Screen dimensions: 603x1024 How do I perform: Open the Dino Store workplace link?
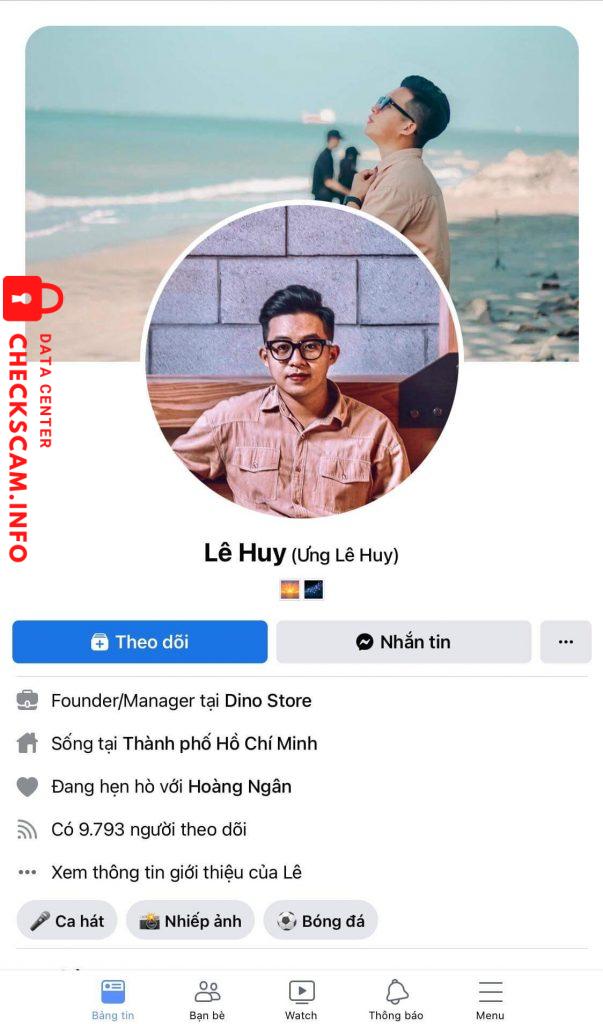tap(268, 701)
